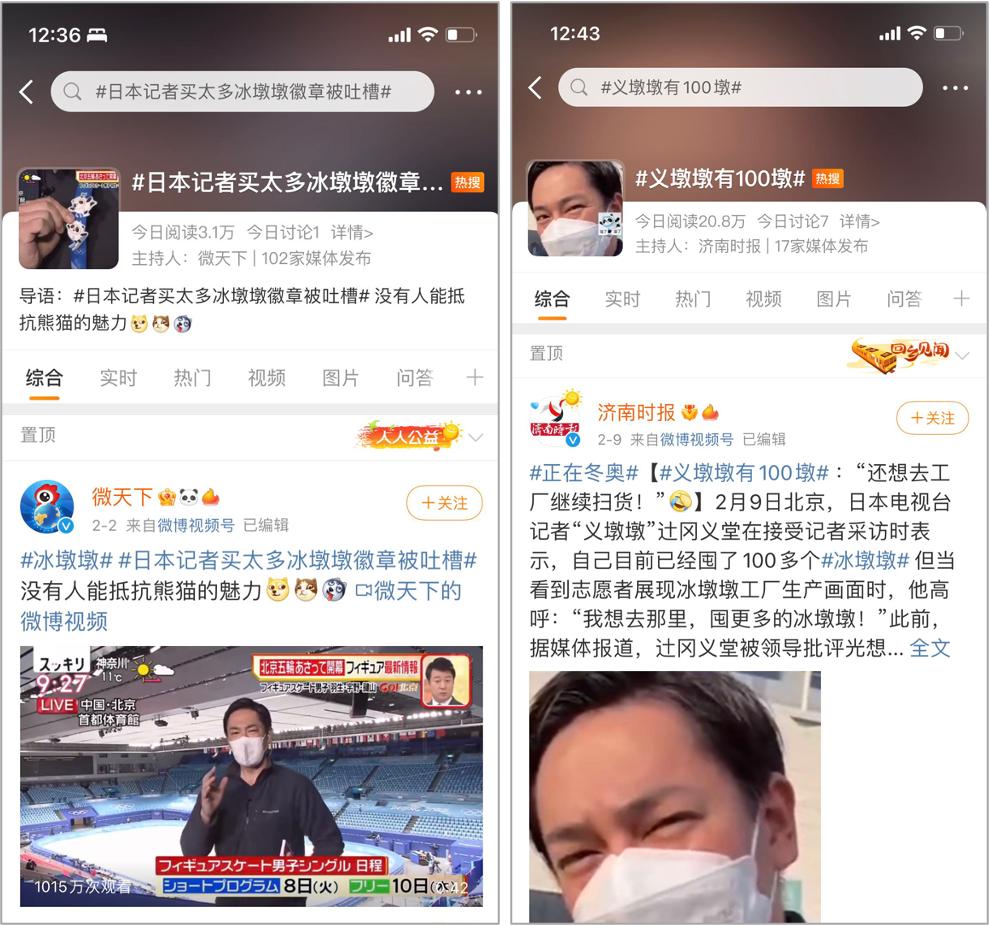Open the 济南时报 profile avatar
The height and width of the screenshot is (926, 990).
556,421
